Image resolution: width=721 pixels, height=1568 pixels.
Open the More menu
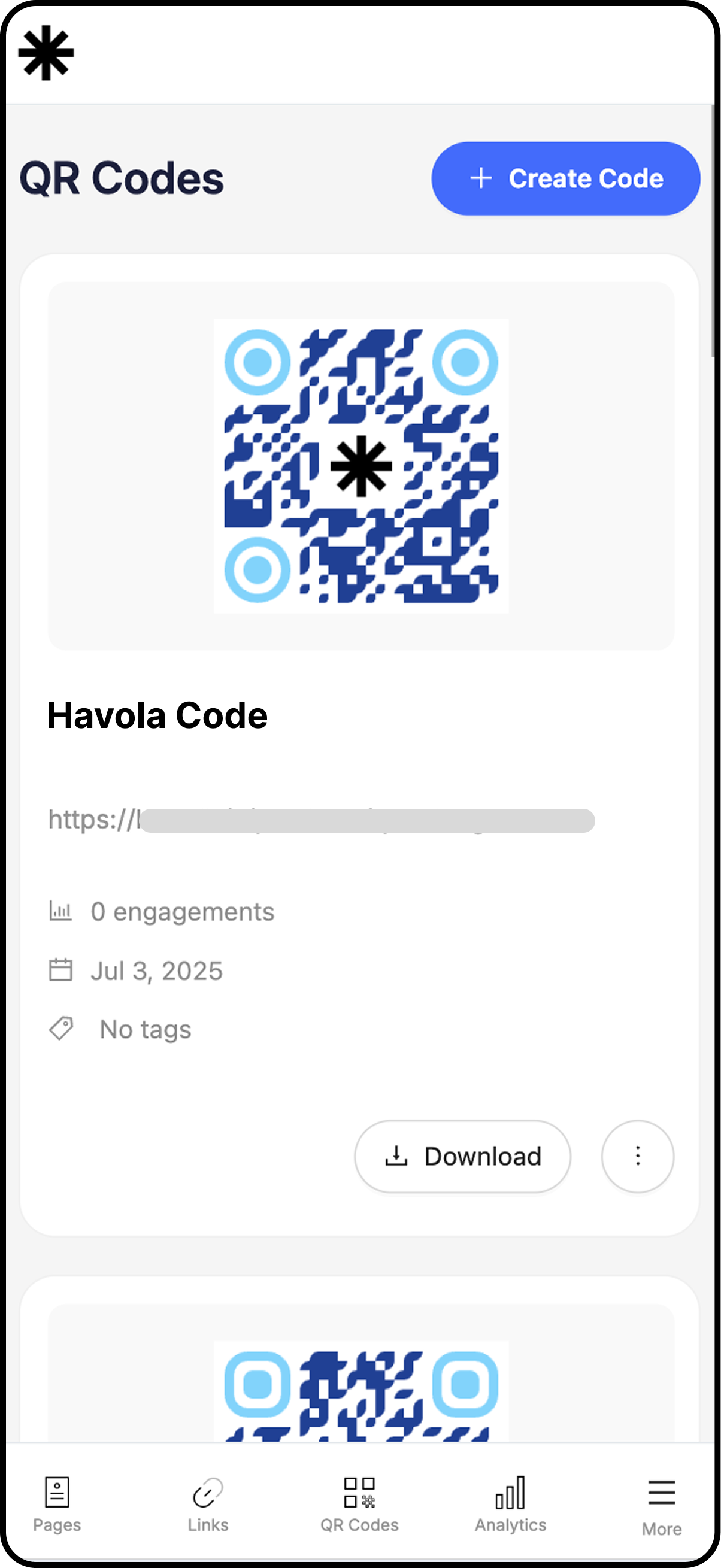[x=661, y=1506]
